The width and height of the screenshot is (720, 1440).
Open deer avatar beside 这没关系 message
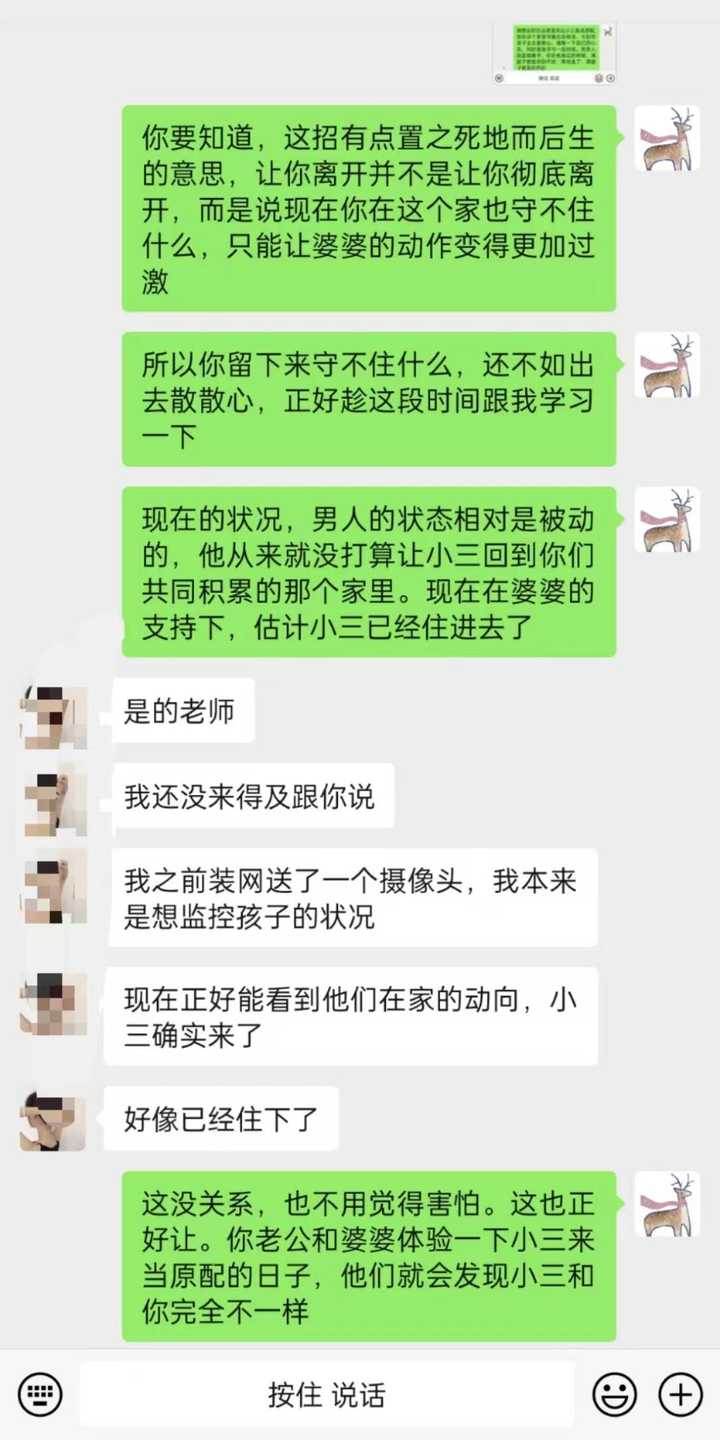(667, 1205)
